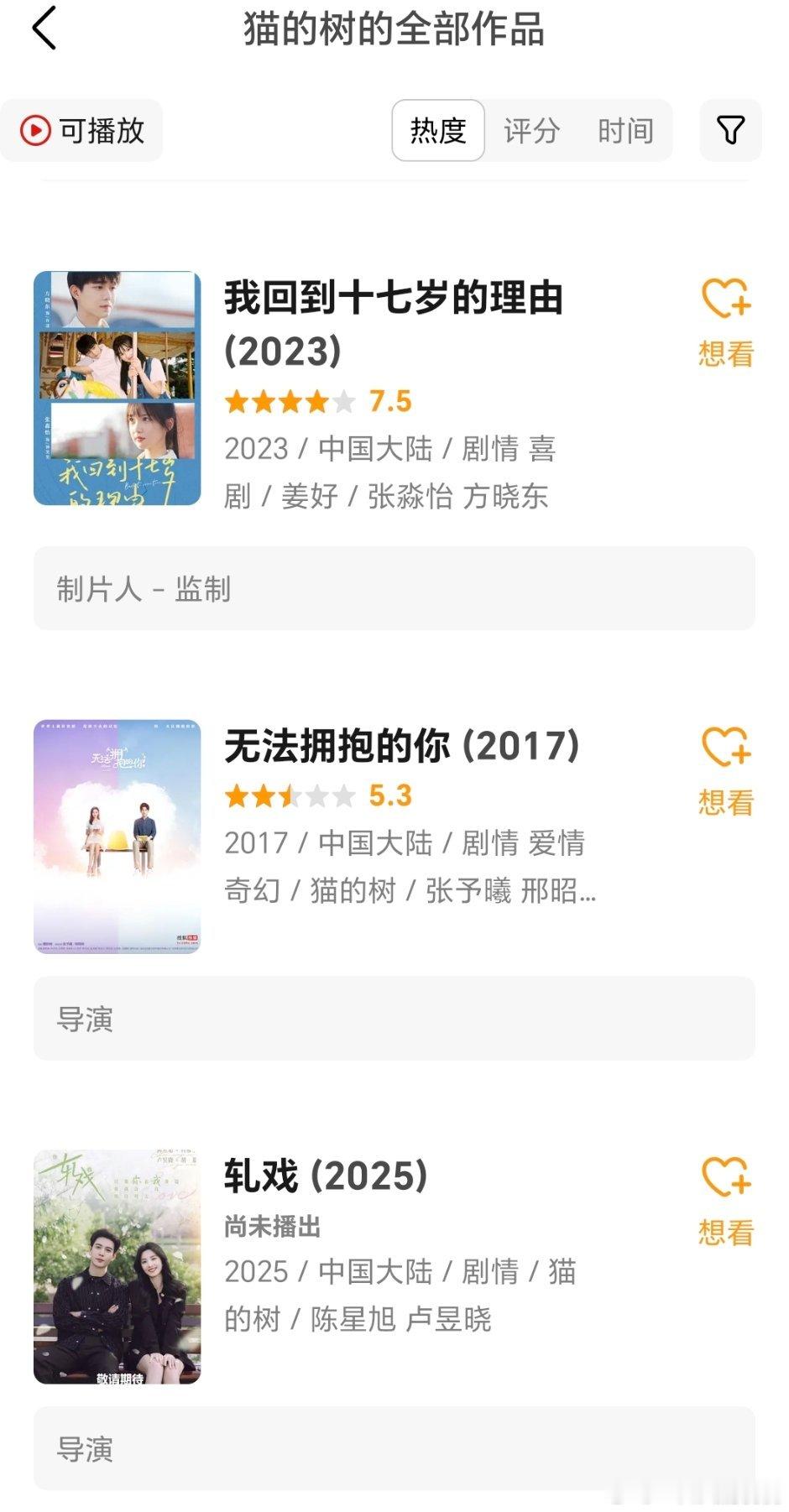Sort works by 时间
This screenshot has width=789, height=1512.
pyautogui.click(x=625, y=131)
